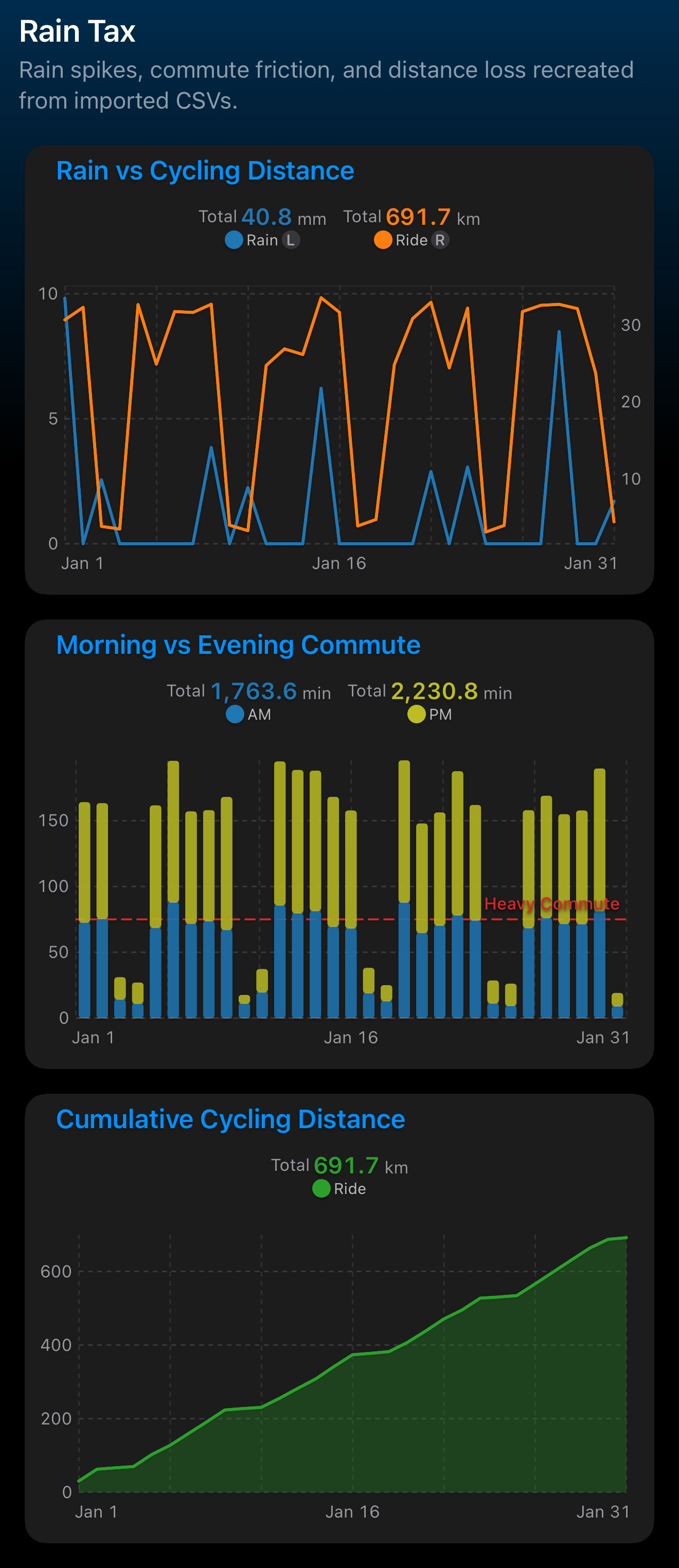This screenshot has width=679, height=1568.
Task: Open the 'Rain vs Cycling Distance' chart title
Action: point(205,171)
